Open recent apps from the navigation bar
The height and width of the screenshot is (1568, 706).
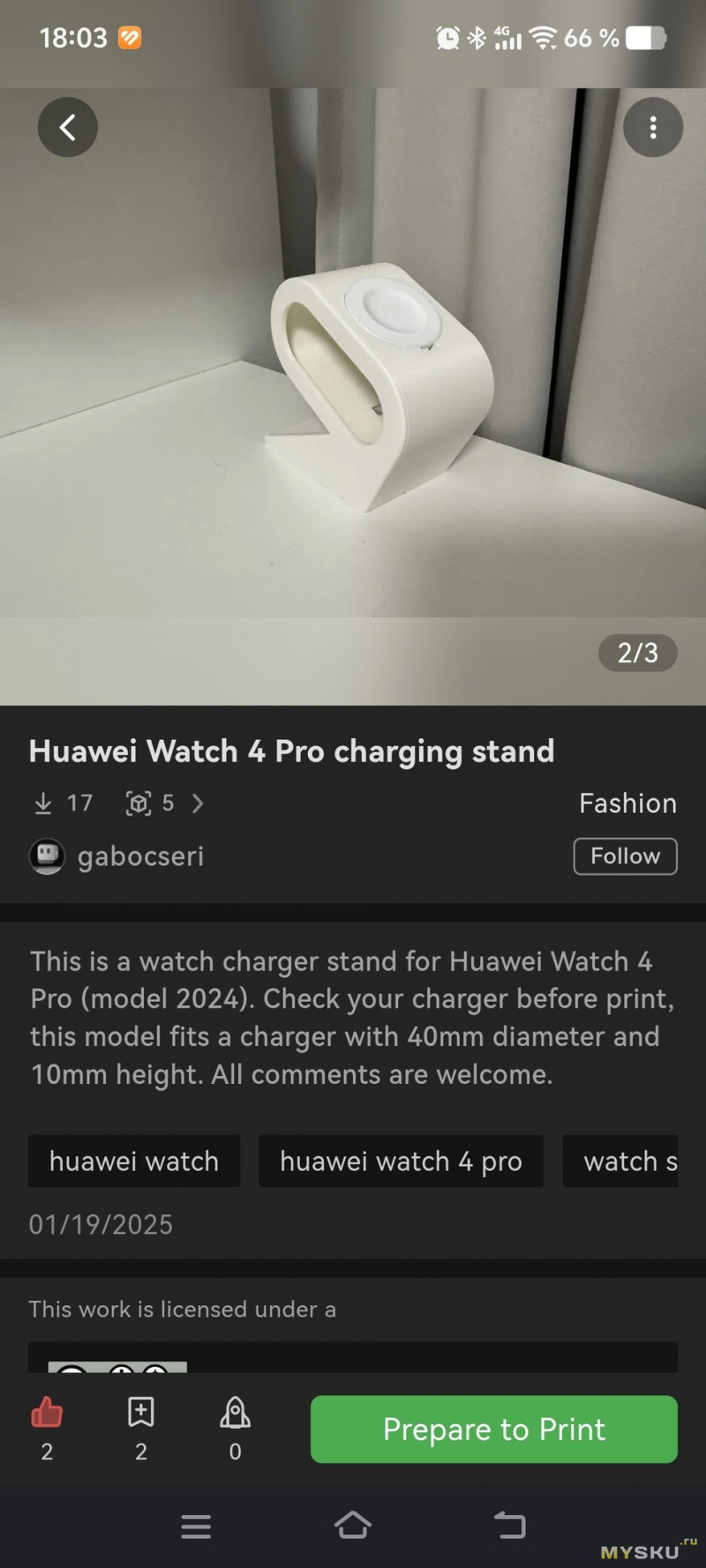tap(196, 1526)
